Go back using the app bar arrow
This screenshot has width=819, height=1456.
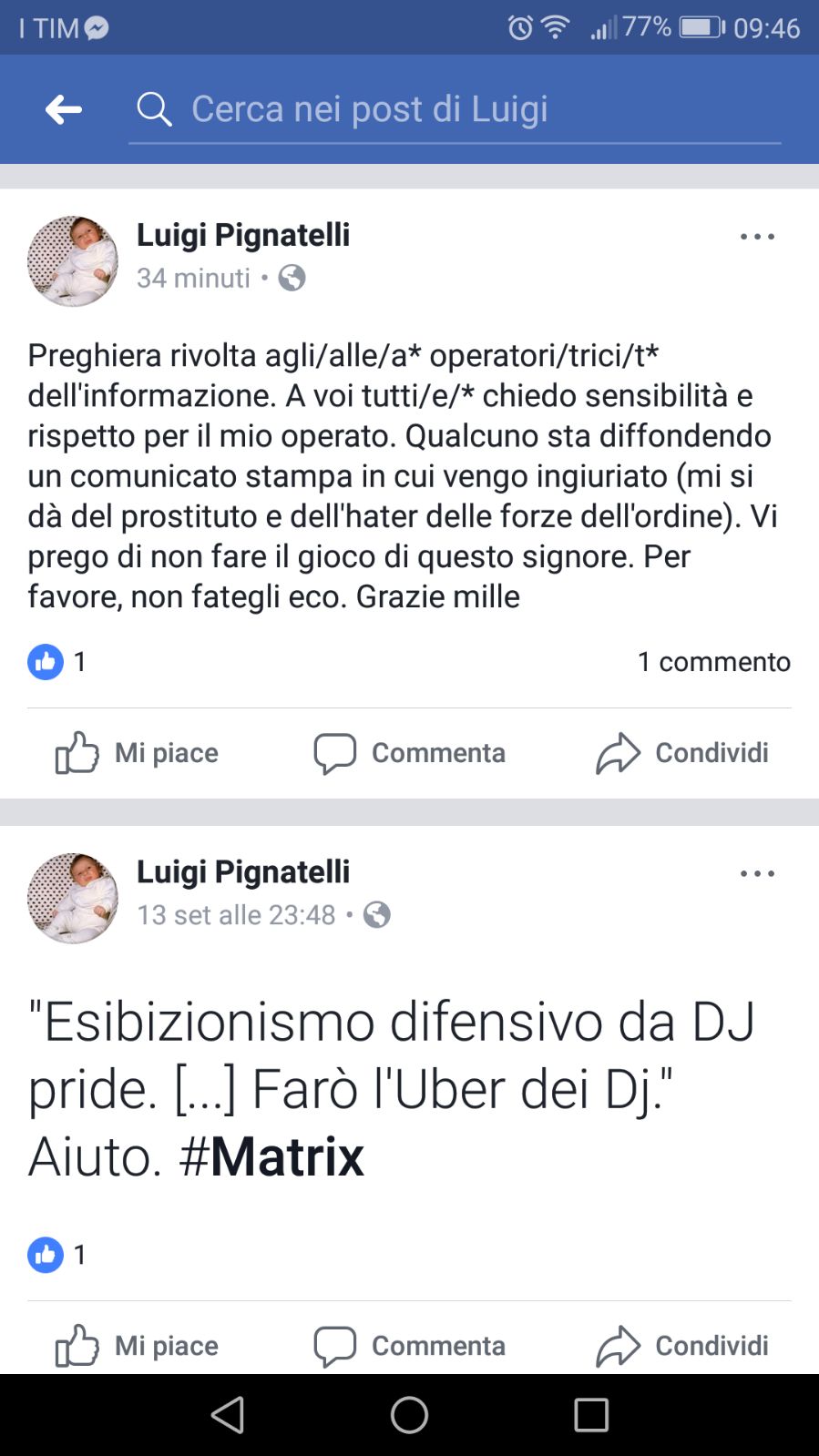pyautogui.click(x=63, y=109)
